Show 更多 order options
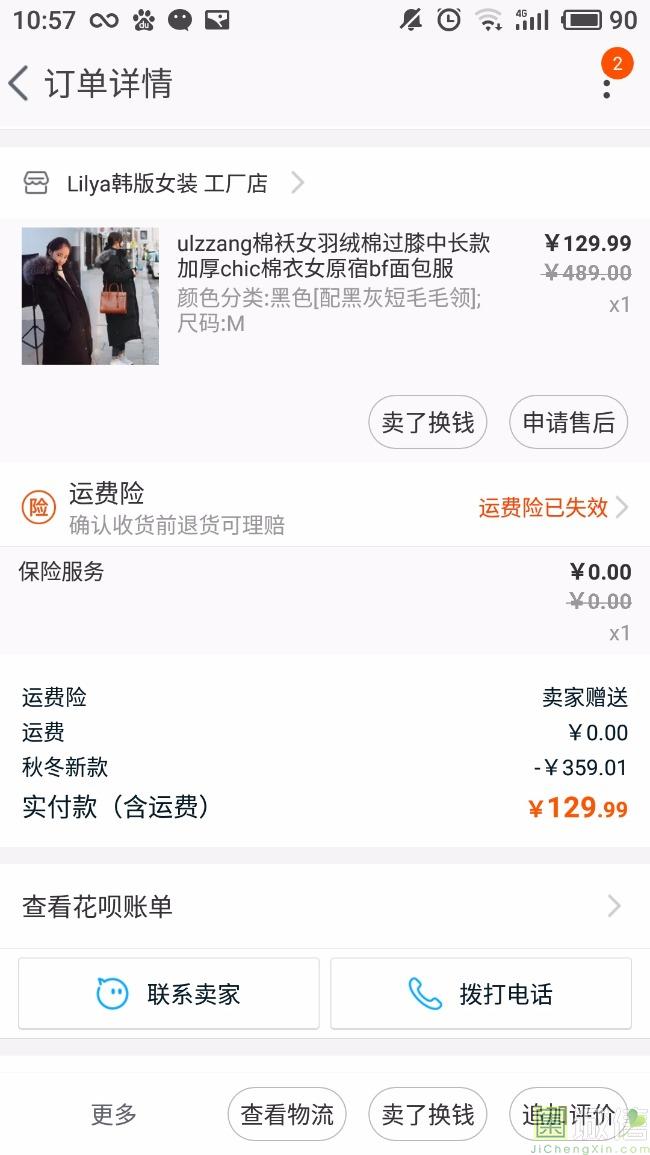Screen dimensions: 650x1155 pos(114,1114)
